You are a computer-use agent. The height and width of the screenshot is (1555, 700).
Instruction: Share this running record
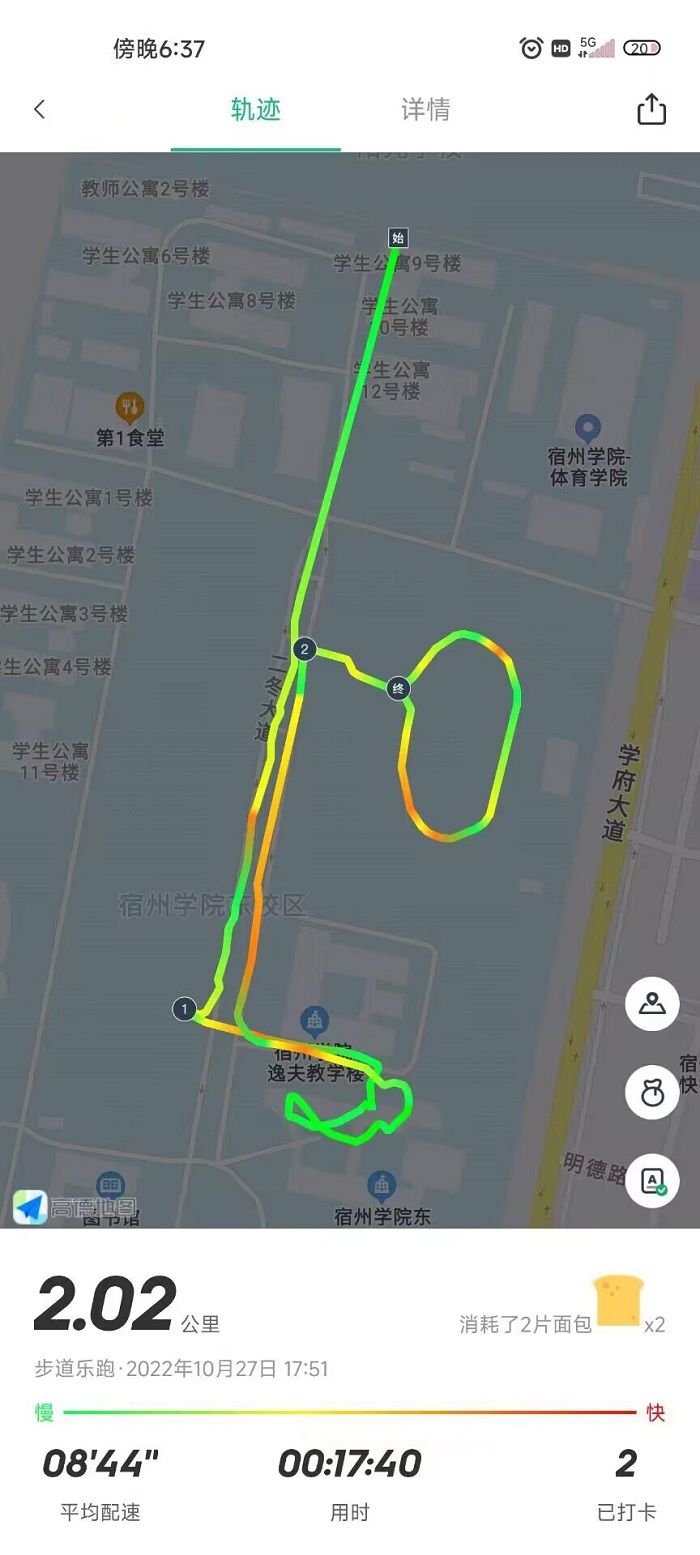point(651,109)
